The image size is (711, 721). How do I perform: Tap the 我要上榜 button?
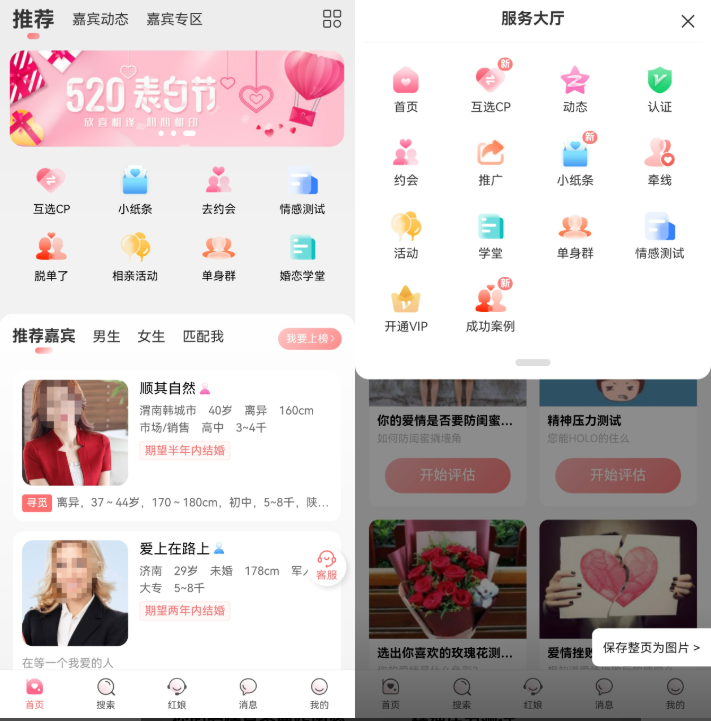(x=310, y=339)
